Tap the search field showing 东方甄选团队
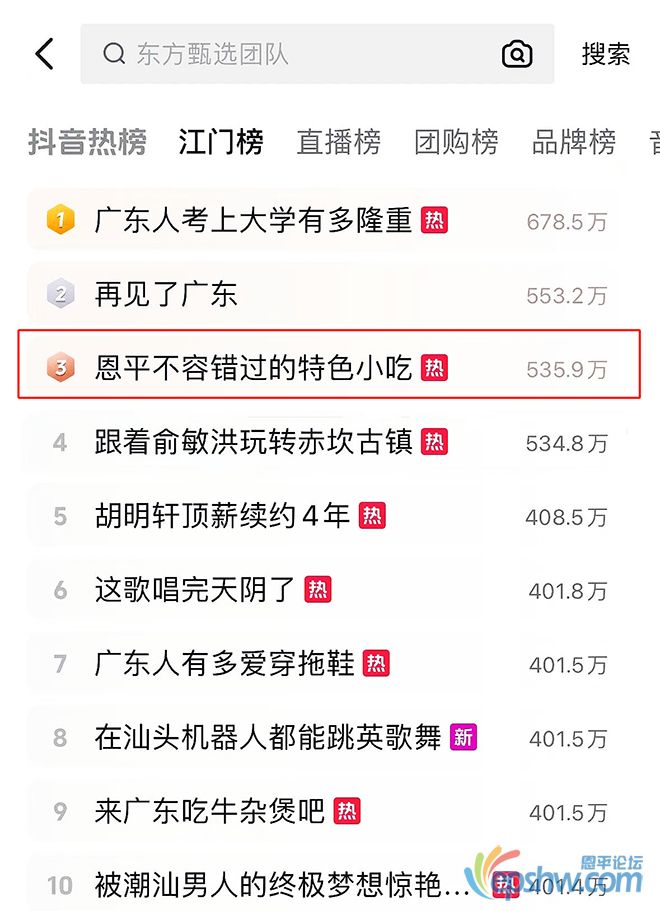 click(x=300, y=54)
